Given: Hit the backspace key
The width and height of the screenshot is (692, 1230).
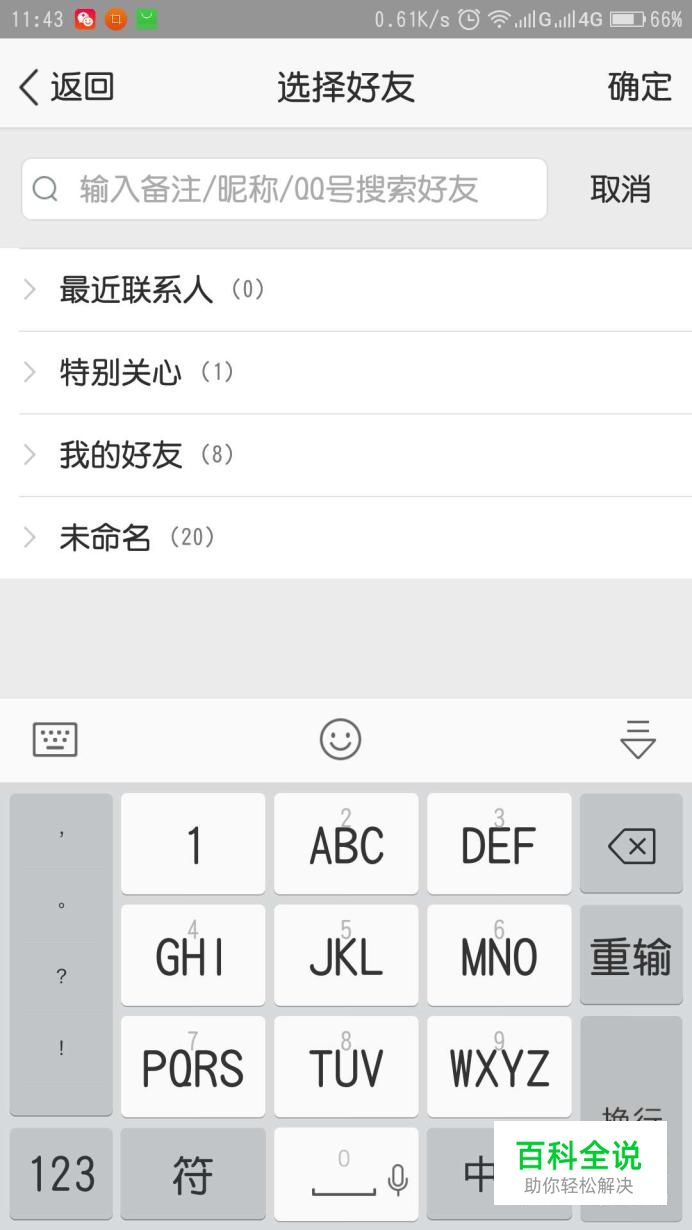Looking at the screenshot, I should coord(631,845).
